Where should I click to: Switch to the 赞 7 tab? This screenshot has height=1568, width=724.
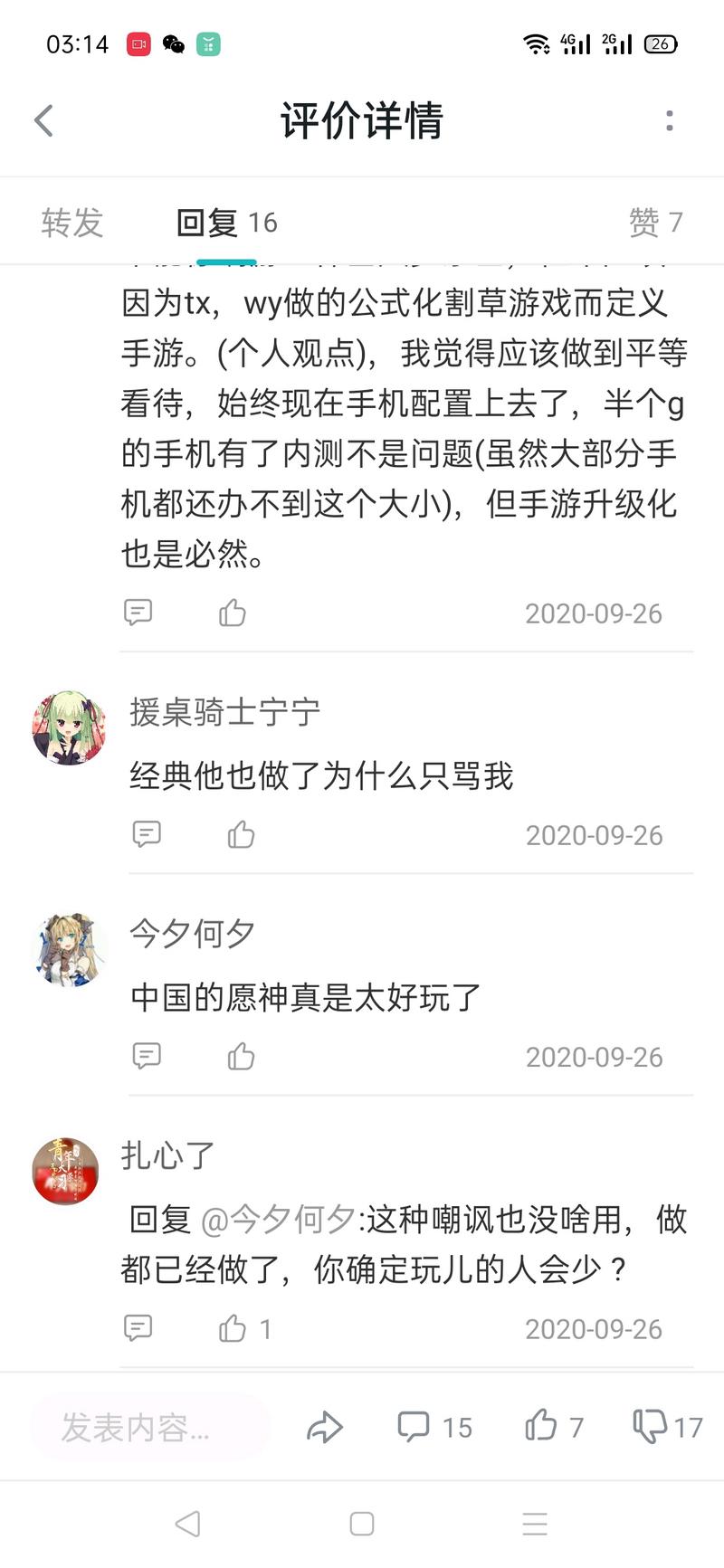tap(655, 223)
